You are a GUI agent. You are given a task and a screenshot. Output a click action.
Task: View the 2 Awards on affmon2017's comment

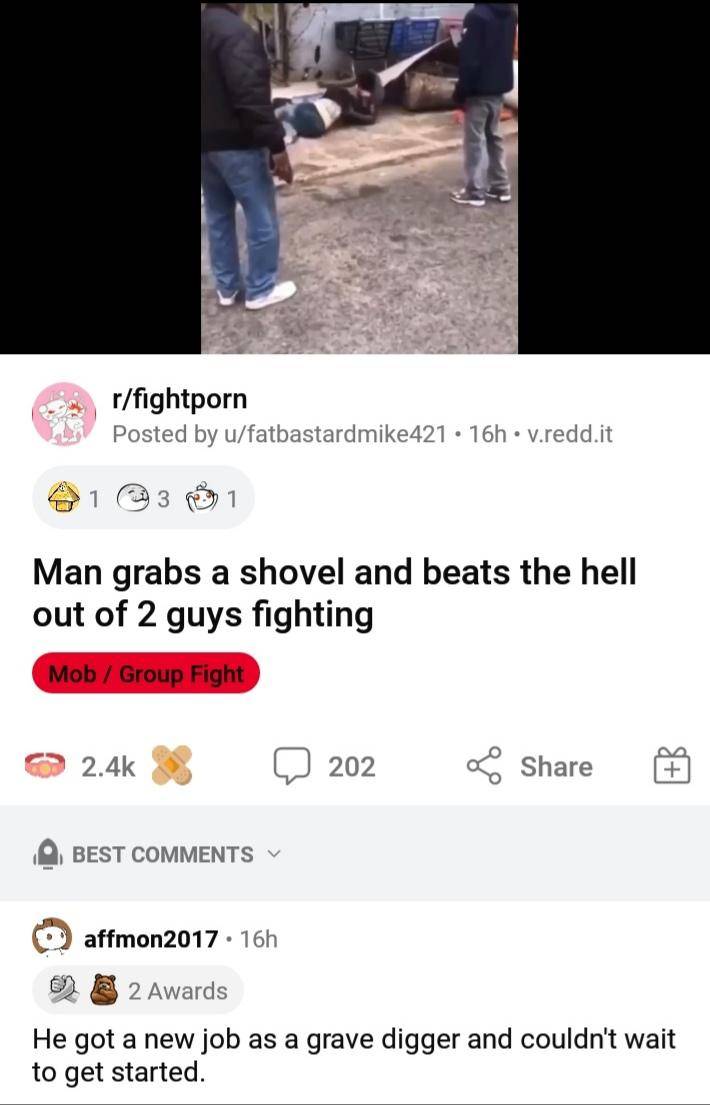(x=138, y=991)
